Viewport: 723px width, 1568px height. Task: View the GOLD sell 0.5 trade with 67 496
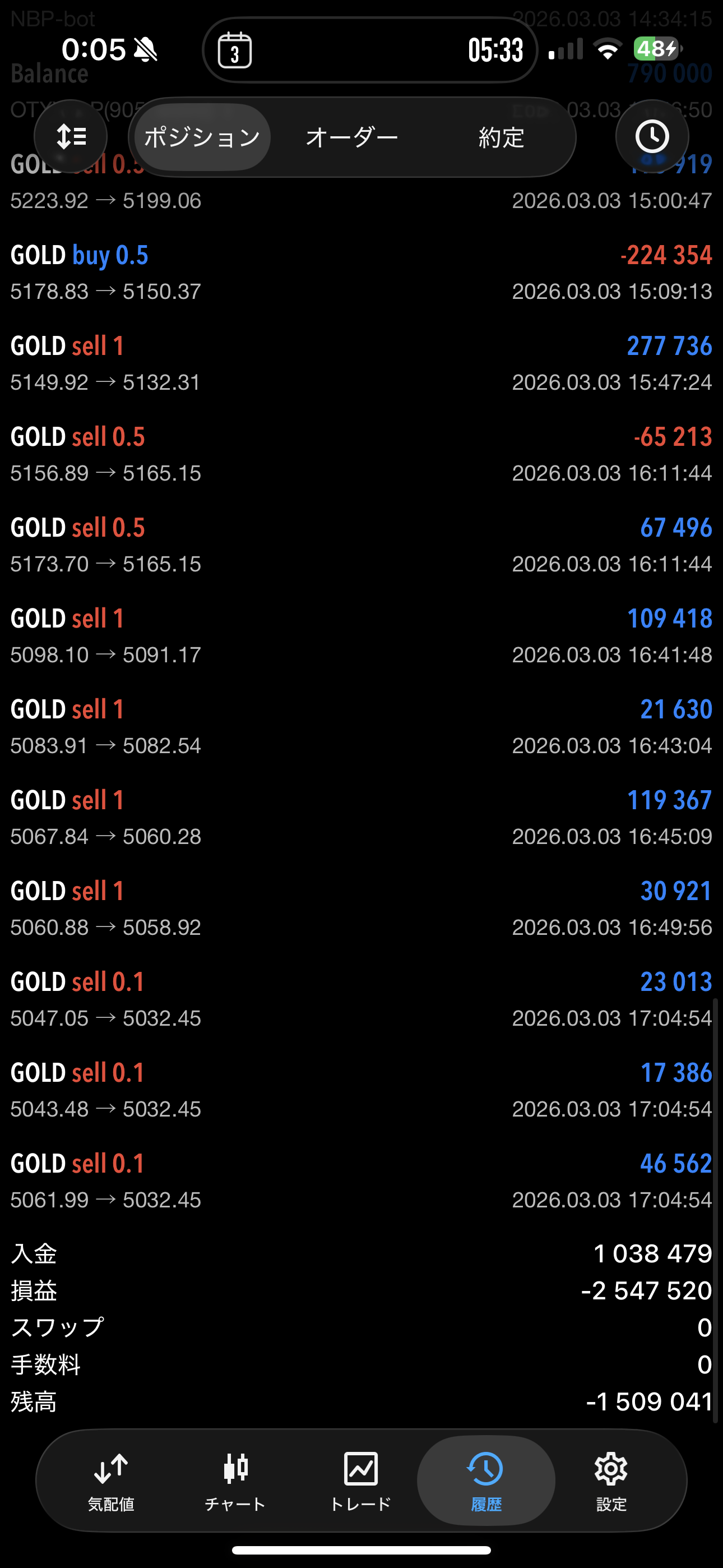point(361,545)
